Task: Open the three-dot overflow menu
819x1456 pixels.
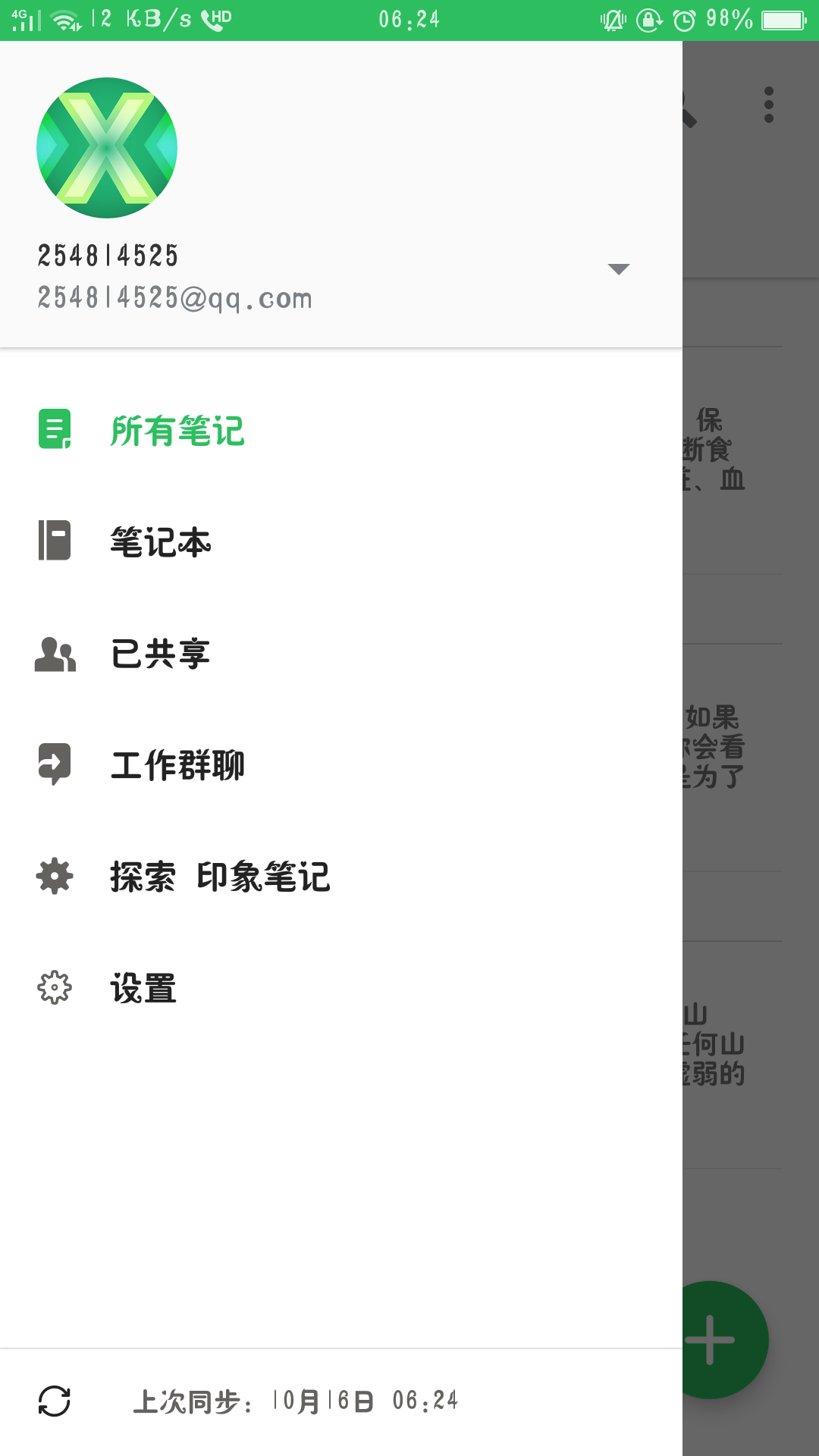Action: click(769, 105)
